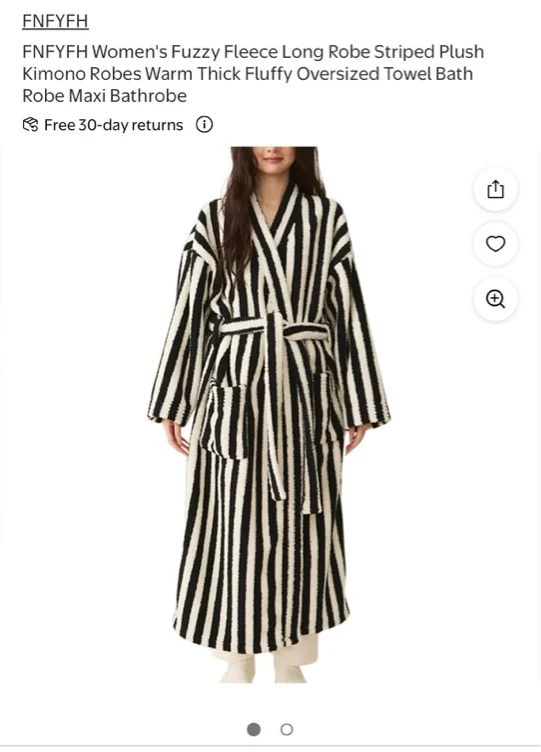
Task: Share this robe listing
Action: pos(495,189)
